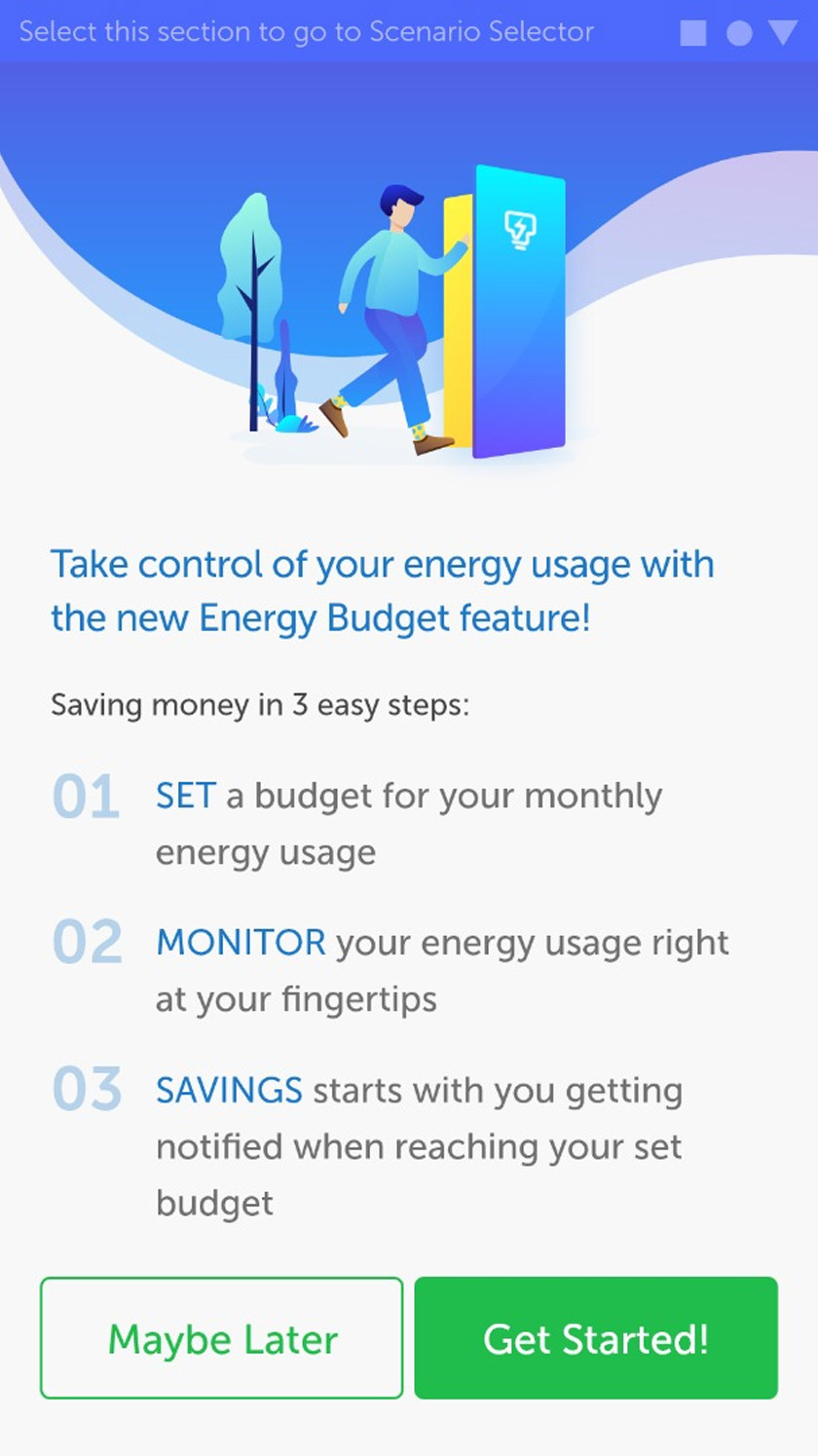Select the Scenario Selector section bar
The width and height of the screenshot is (818, 1456).
(307, 31)
